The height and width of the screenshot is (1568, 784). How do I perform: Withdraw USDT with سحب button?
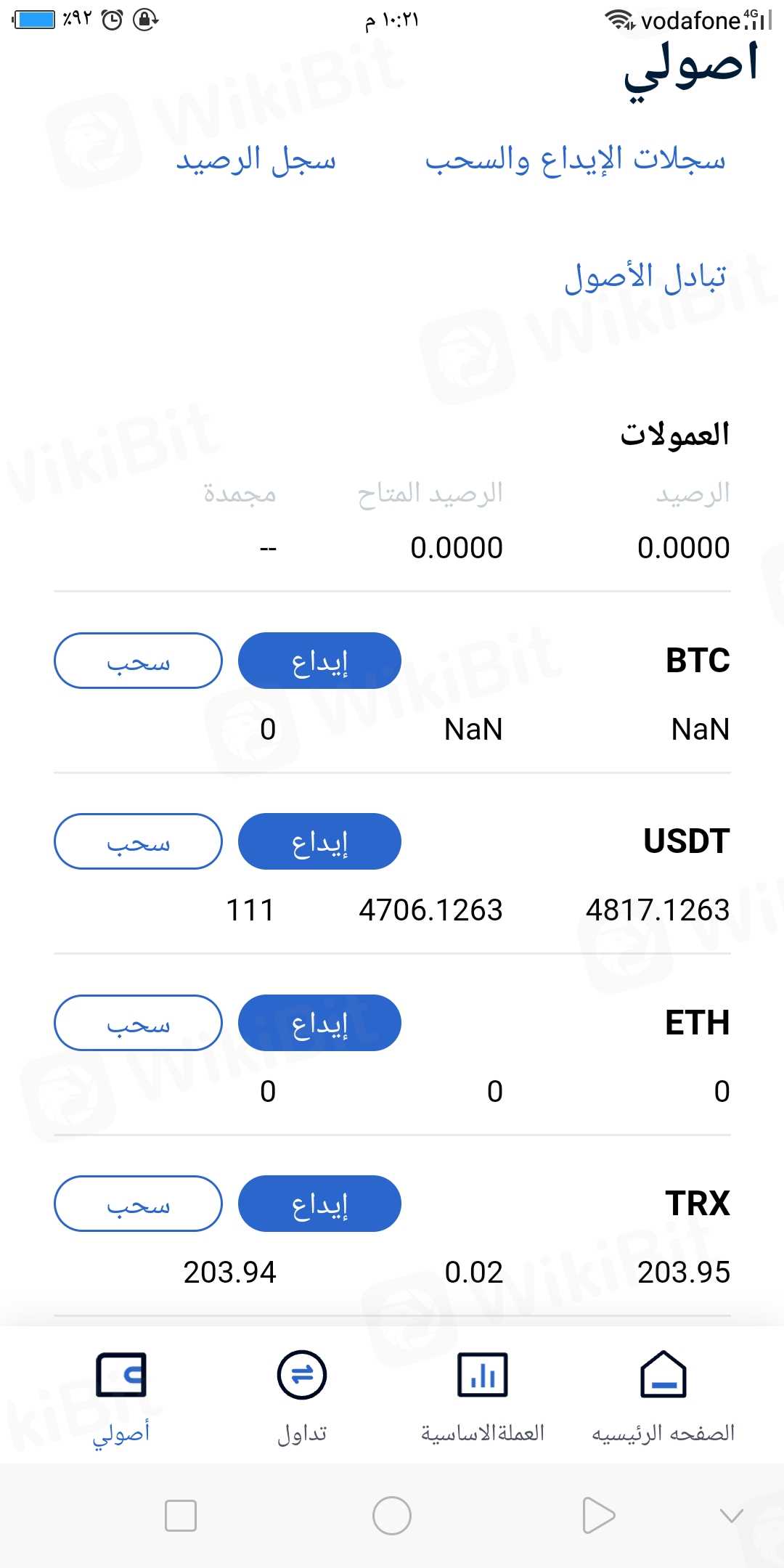click(x=138, y=841)
